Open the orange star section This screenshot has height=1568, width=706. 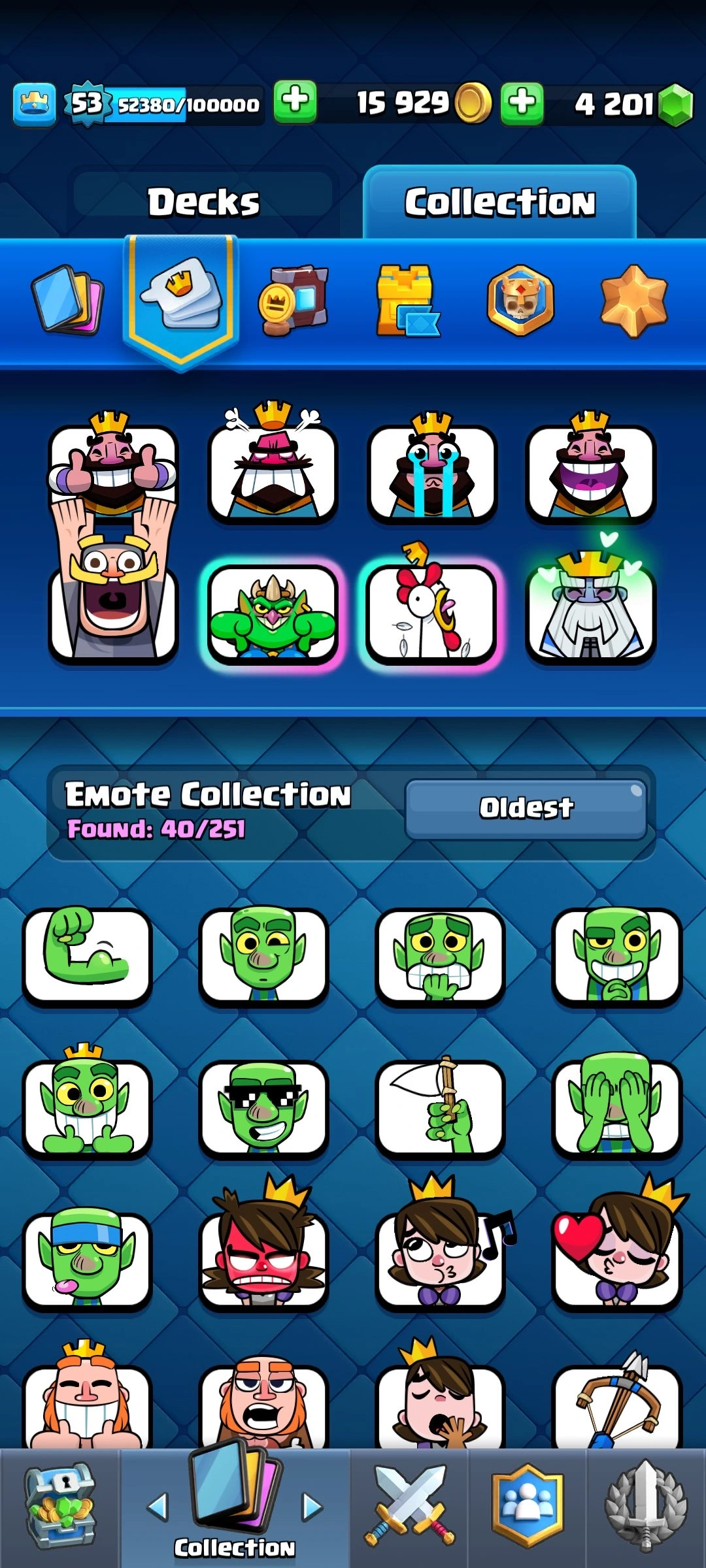point(633,301)
